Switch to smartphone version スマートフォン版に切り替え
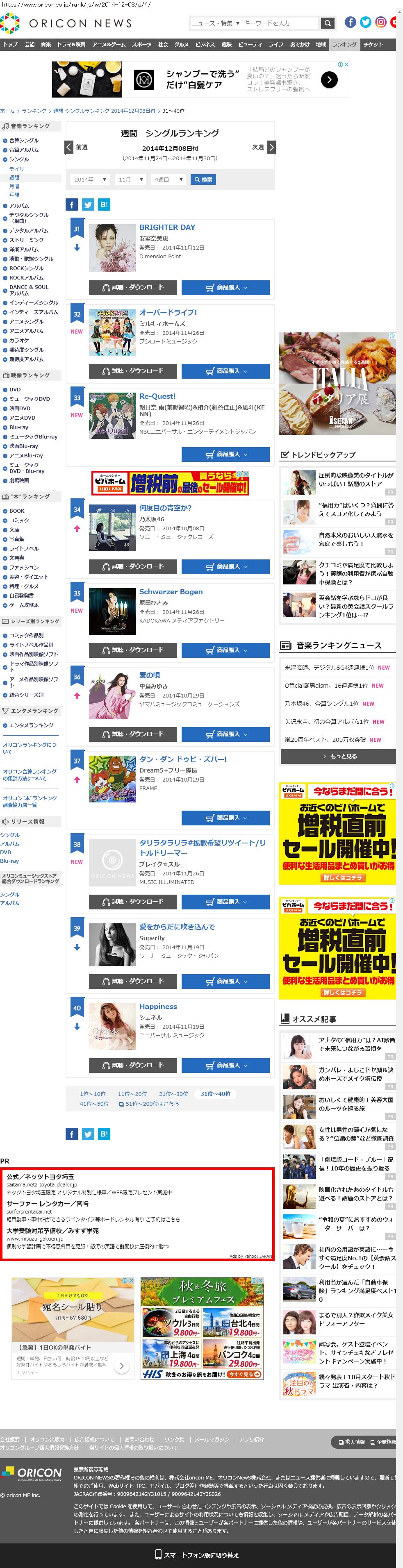Viewport: 403px width, 1568px height. click(198, 1554)
